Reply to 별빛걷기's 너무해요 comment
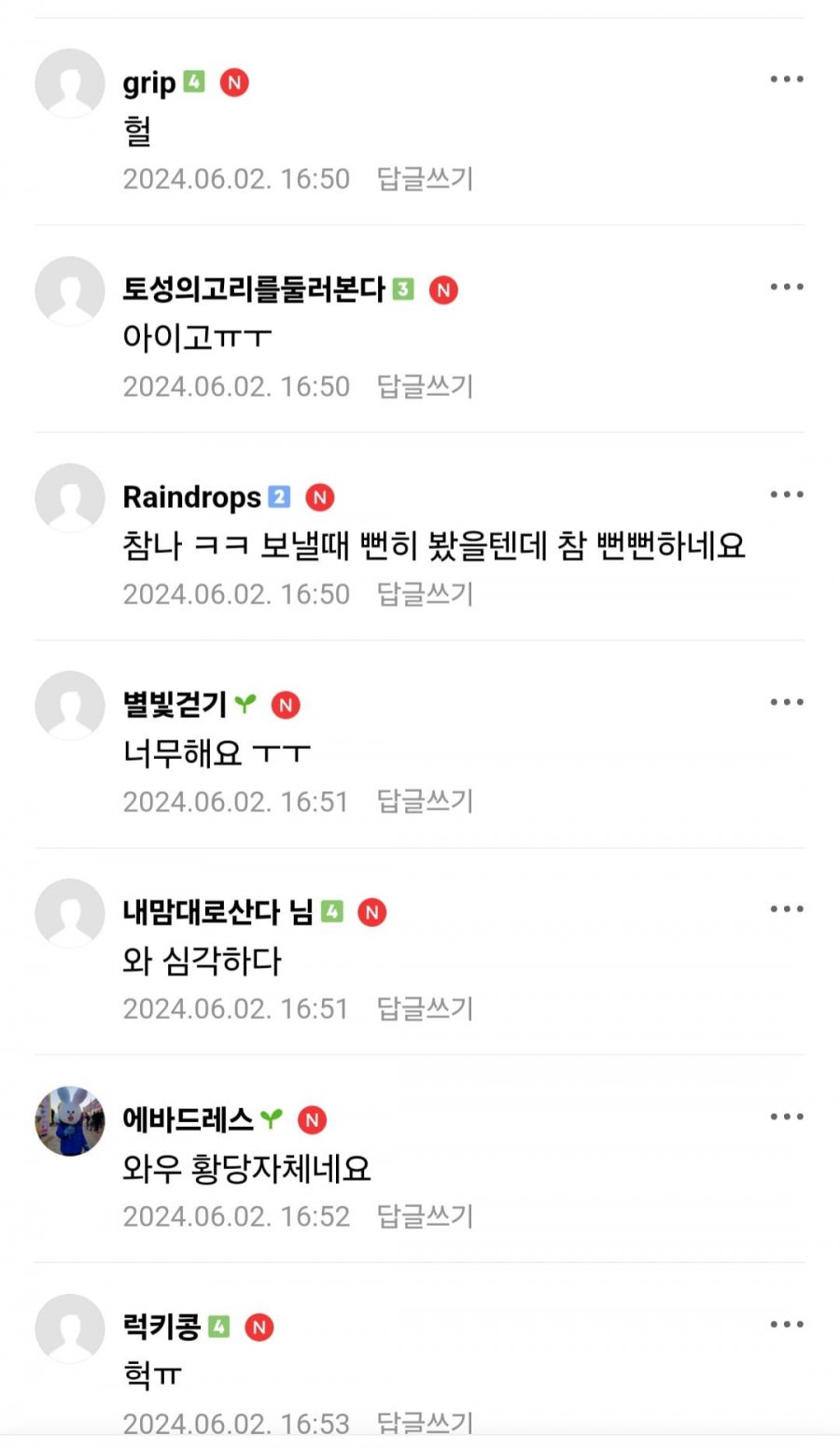Image resolution: width=840 pixels, height=1448 pixels. [425, 801]
